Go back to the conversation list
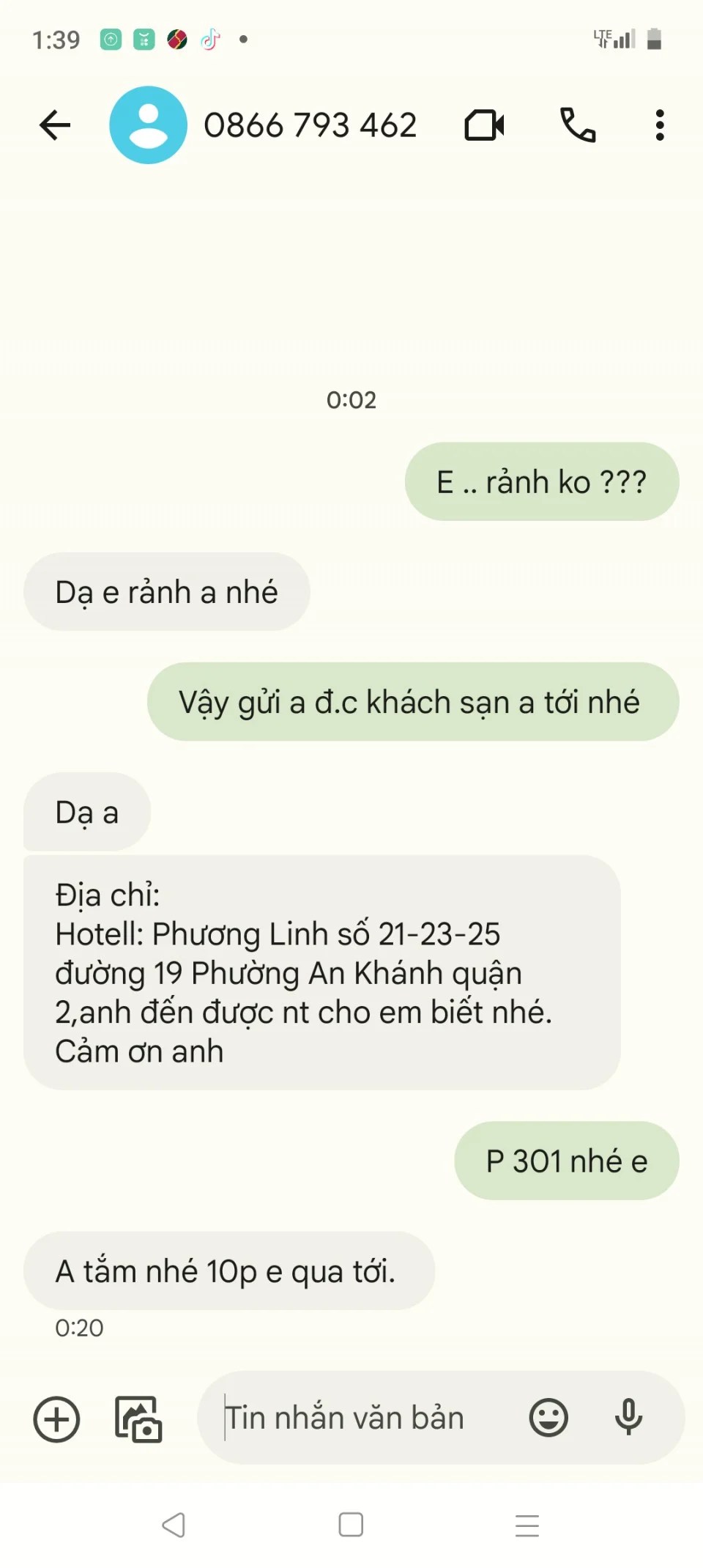Viewport: 703px width, 1568px height. click(55, 125)
